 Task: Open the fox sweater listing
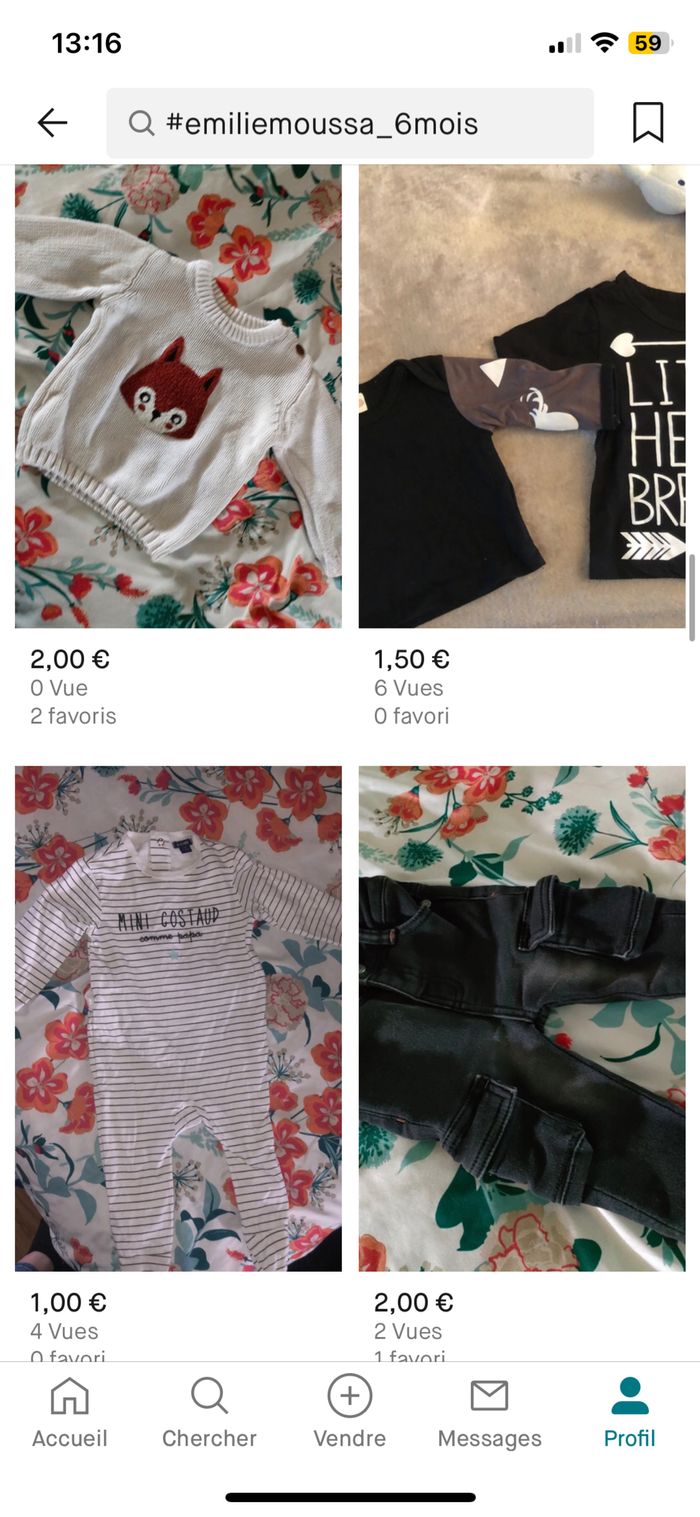pos(178,396)
